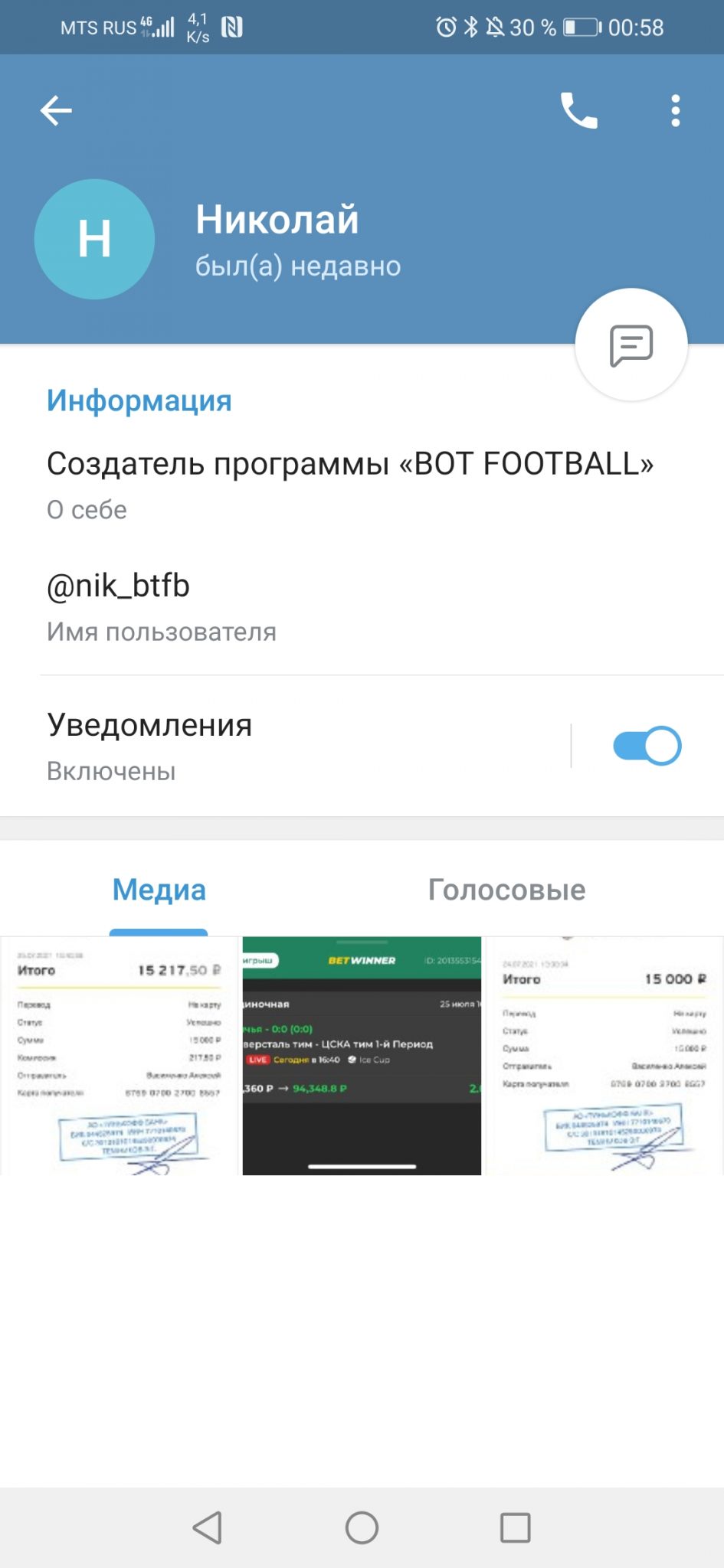Viewport: 724px width, 1568px height.
Task: Open the system recent apps button
Action: [515, 1528]
